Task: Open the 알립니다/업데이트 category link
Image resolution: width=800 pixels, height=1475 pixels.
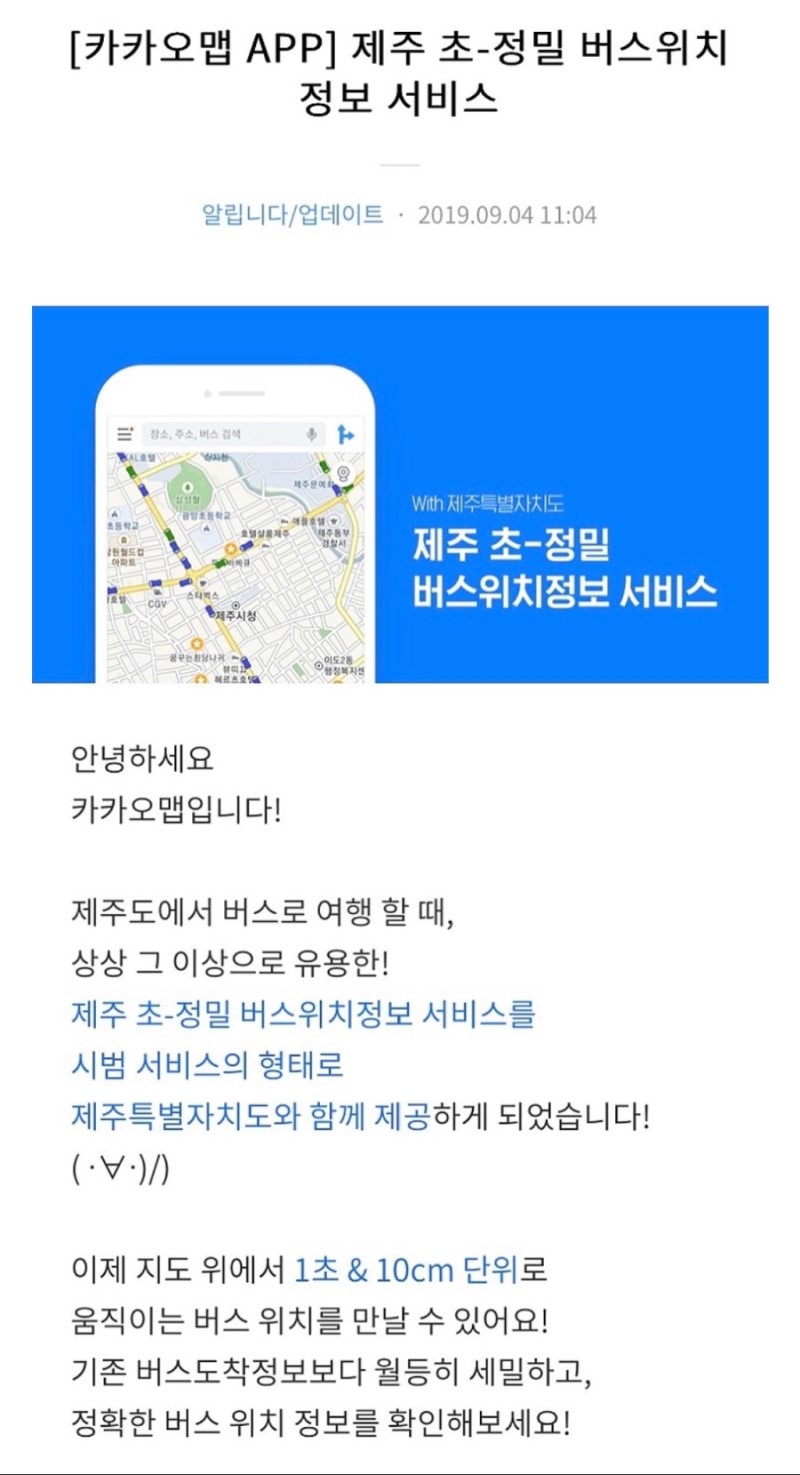Action: (292, 215)
